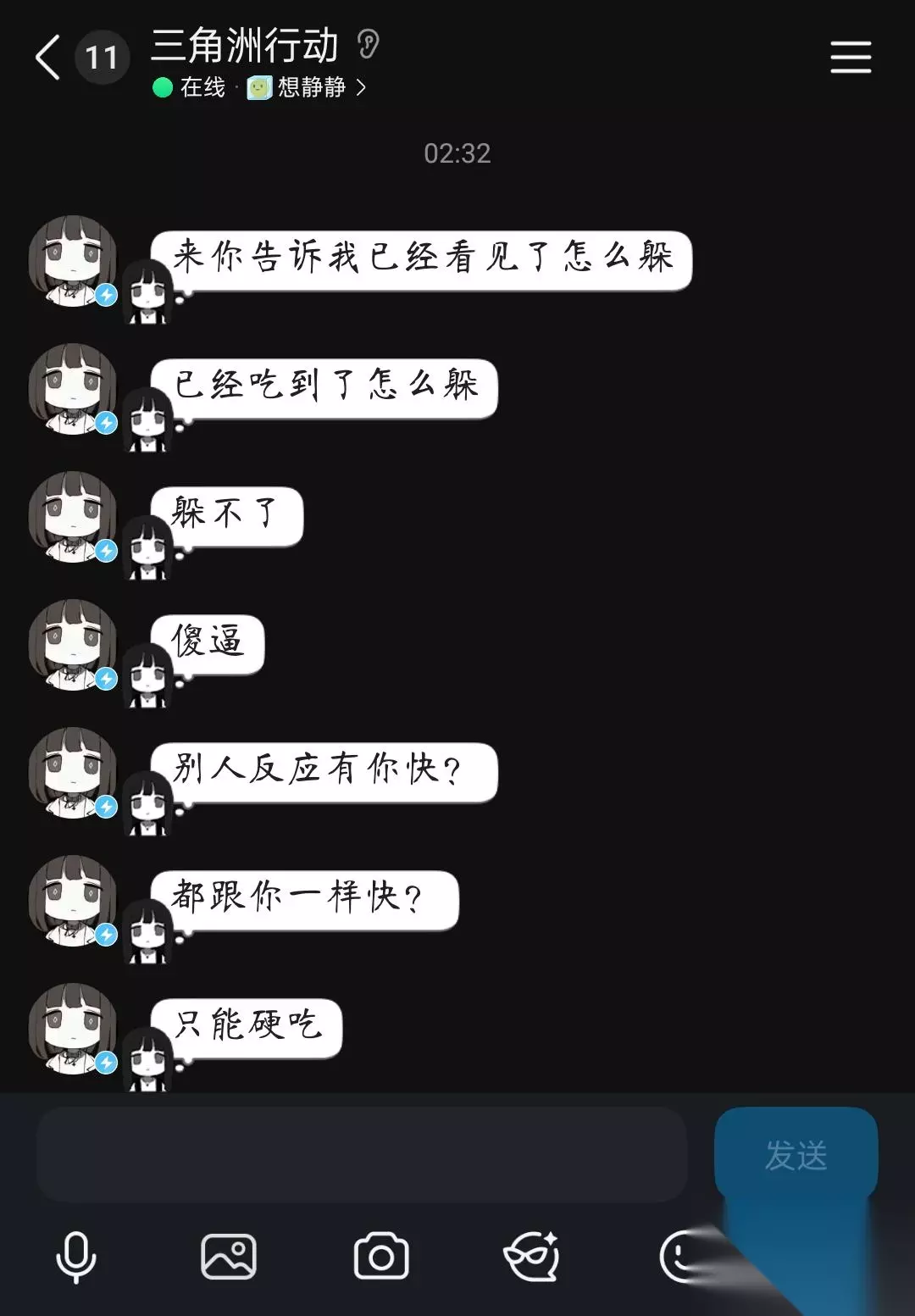Open the hamburger menu for chat settings
The image size is (915, 1316).
click(851, 58)
